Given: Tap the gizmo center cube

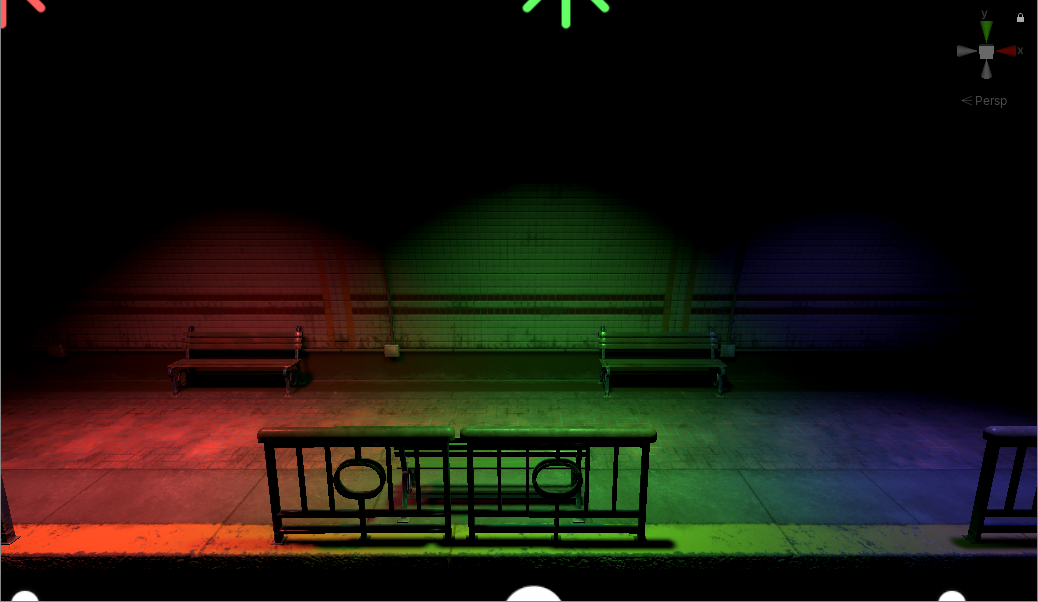Looking at the screenshot, I should pyautogui.click(x=986, y=51).
